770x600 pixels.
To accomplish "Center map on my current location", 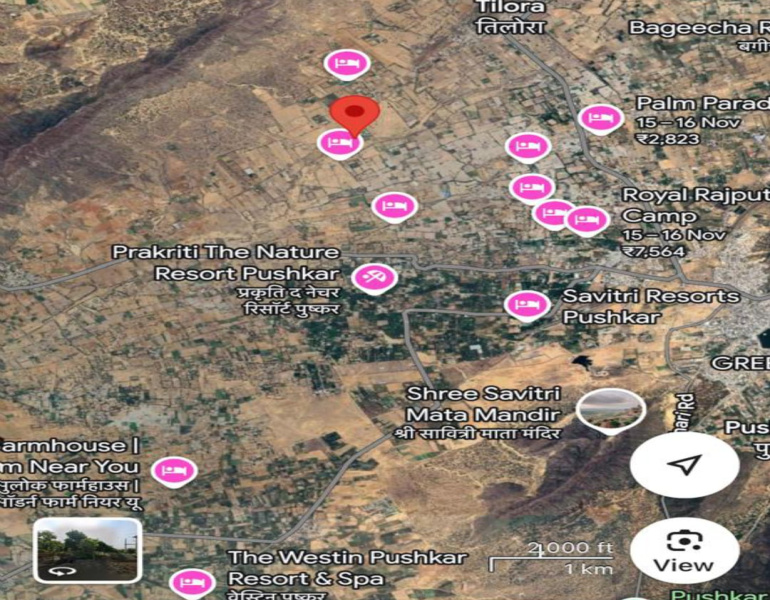I will point(685,465).
